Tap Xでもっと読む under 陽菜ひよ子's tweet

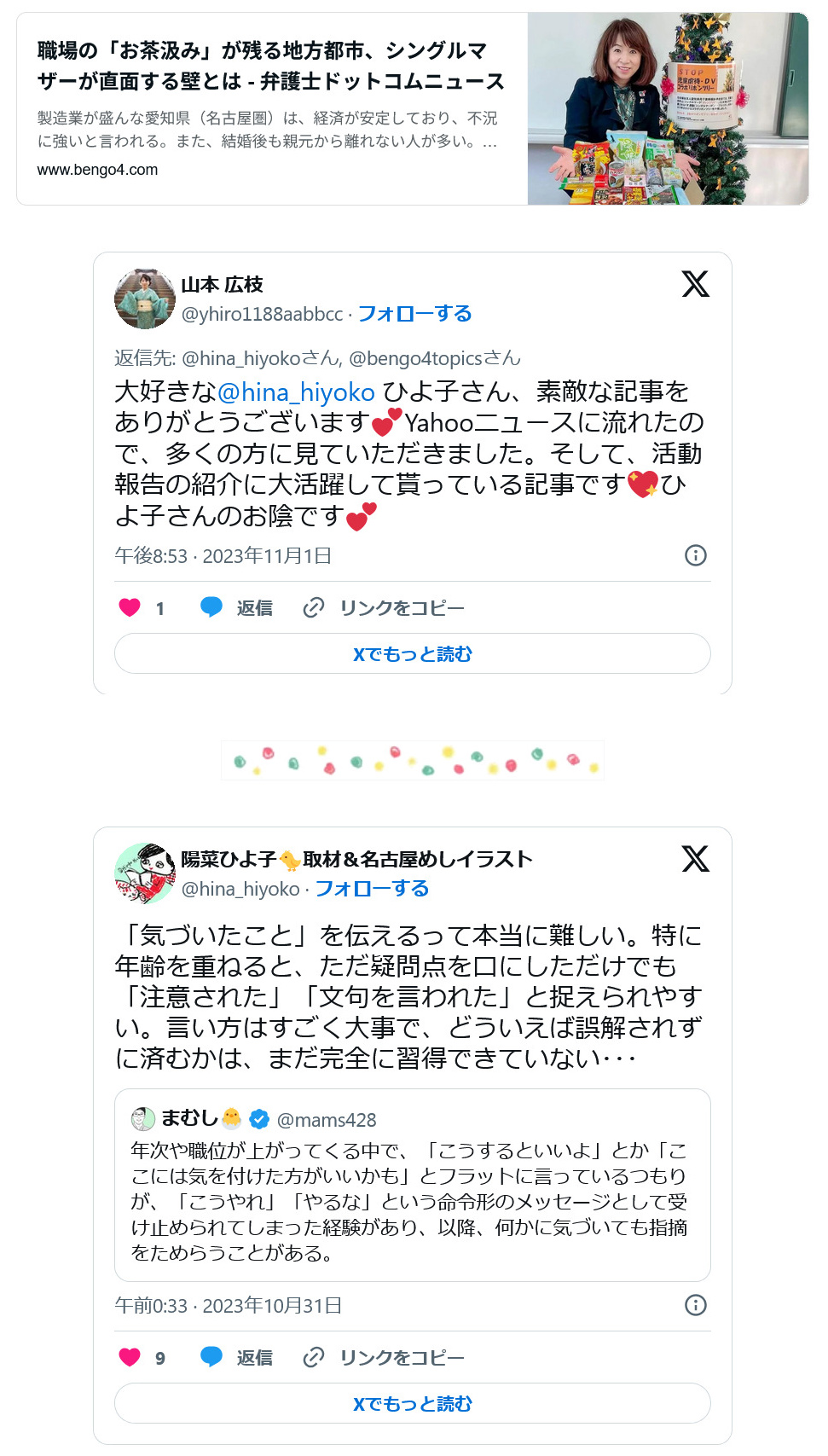coord(413,1404)
